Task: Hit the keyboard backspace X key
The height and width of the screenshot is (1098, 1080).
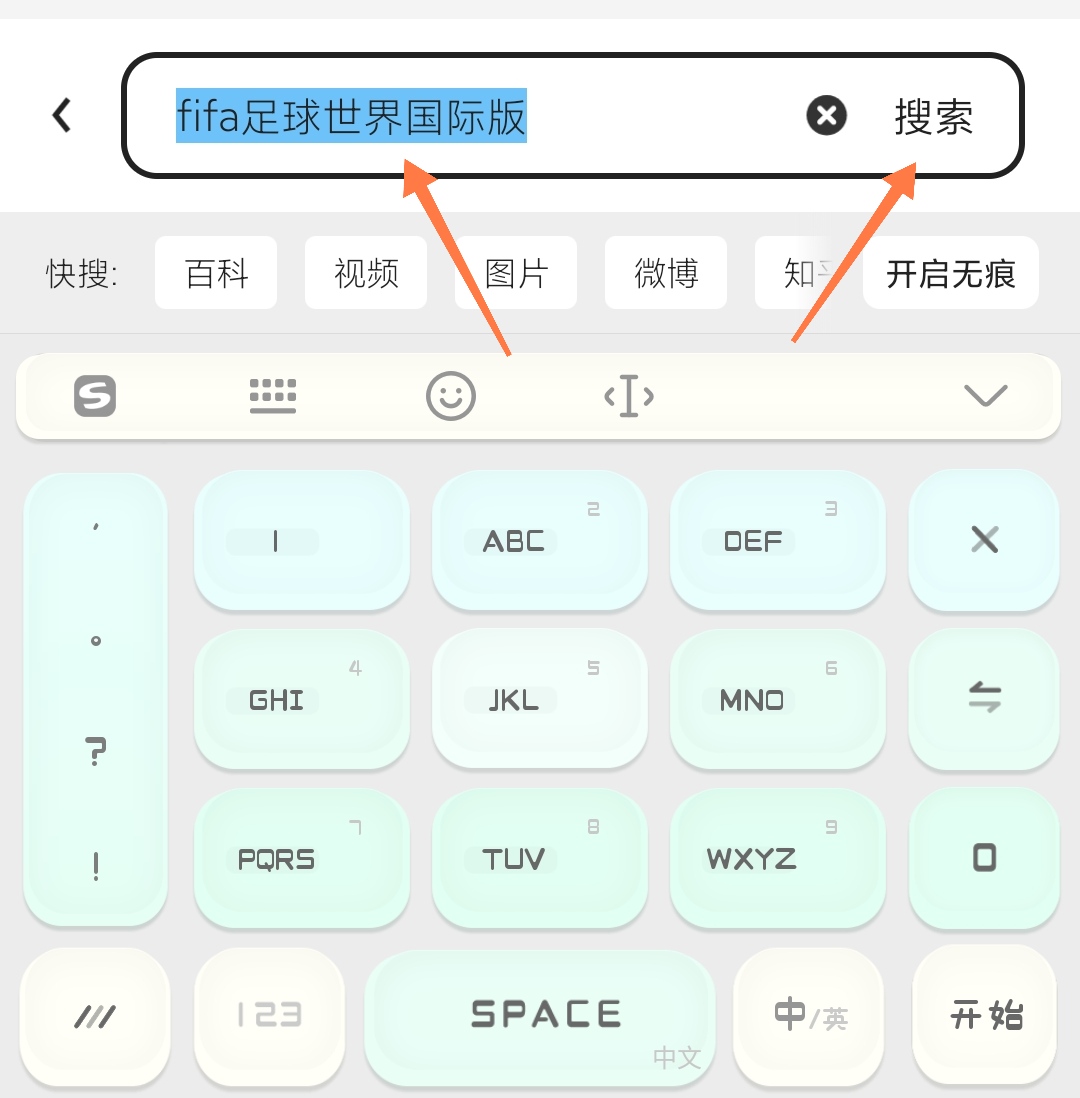Action: (984, 541)
